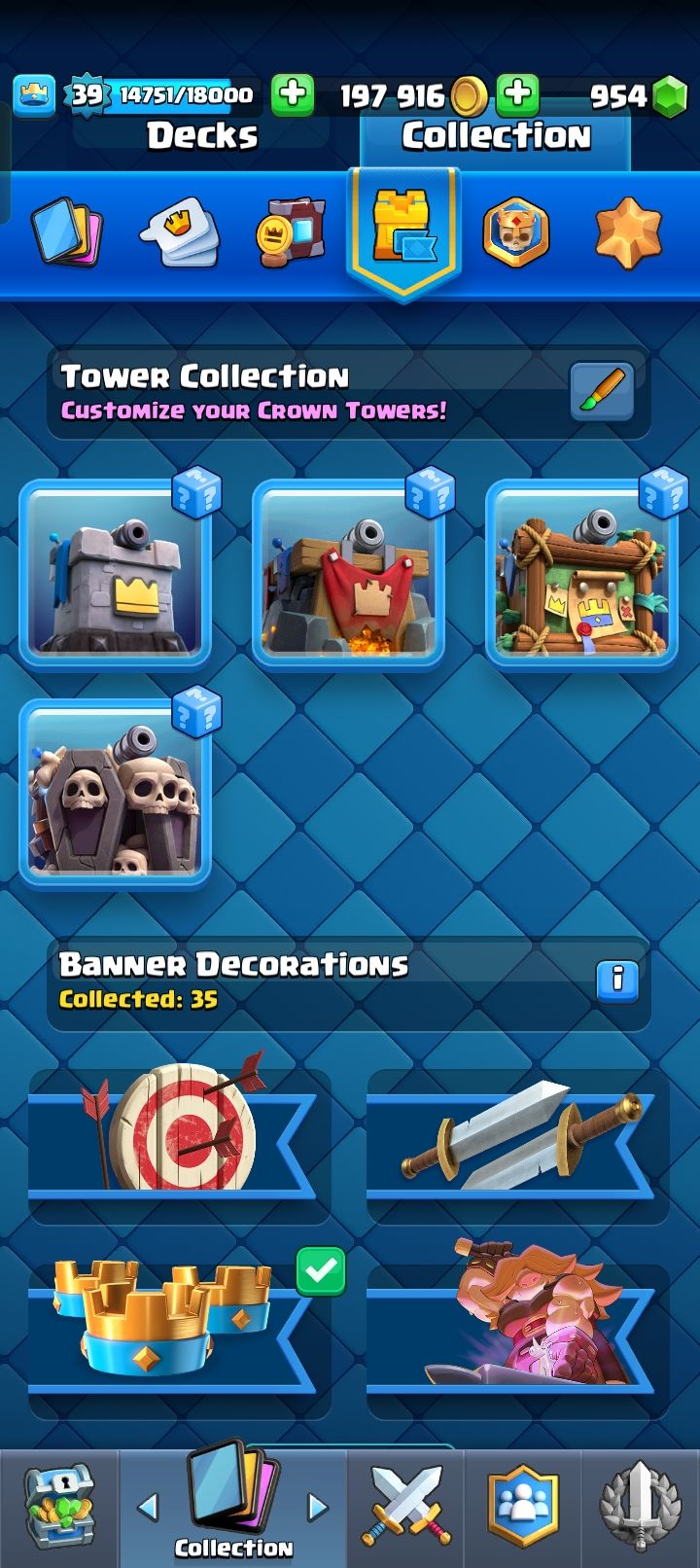Switch to the Decks tab
The width and height of the screenshot is (700, 1568).
pos(202,136)
